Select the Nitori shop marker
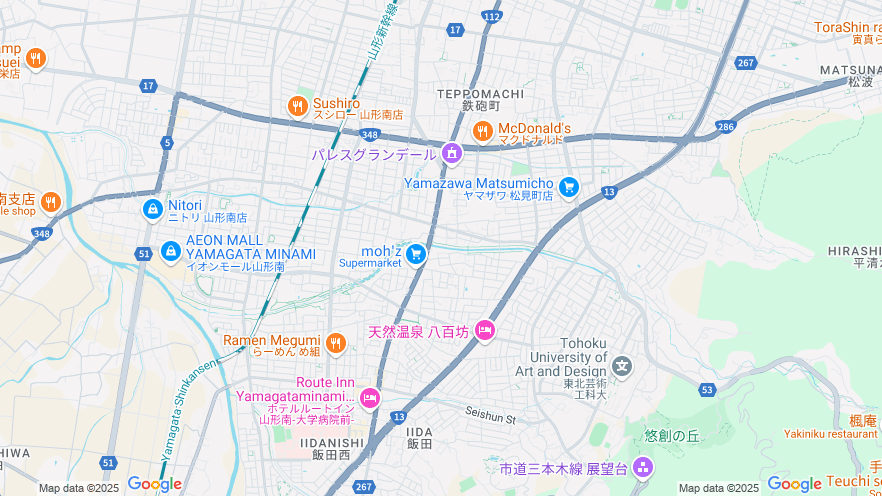Screen dimensions: 882x496 click(x=152, y=209)
